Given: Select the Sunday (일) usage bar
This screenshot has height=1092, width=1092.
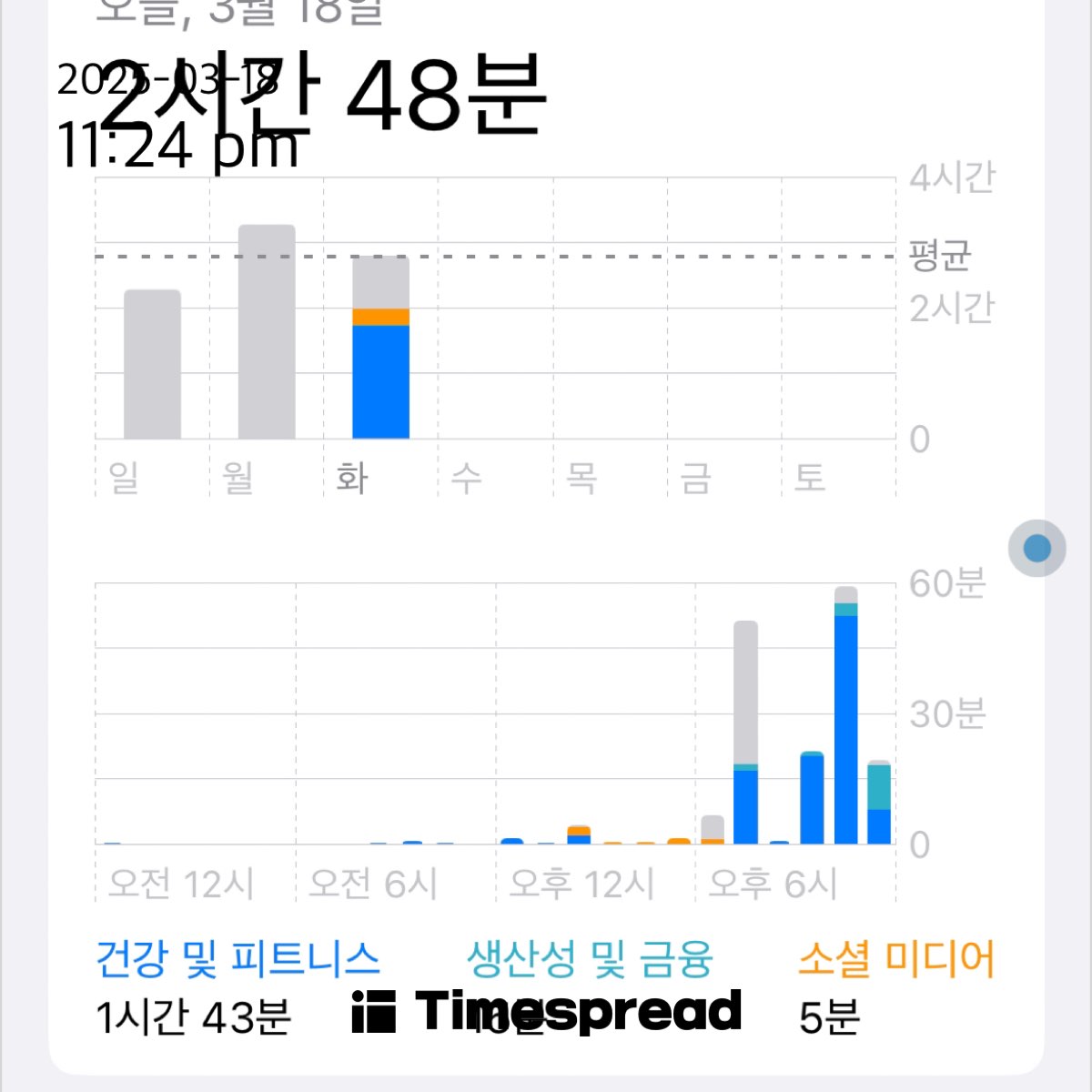Looking at the screenshot, I should pos(152,364).
